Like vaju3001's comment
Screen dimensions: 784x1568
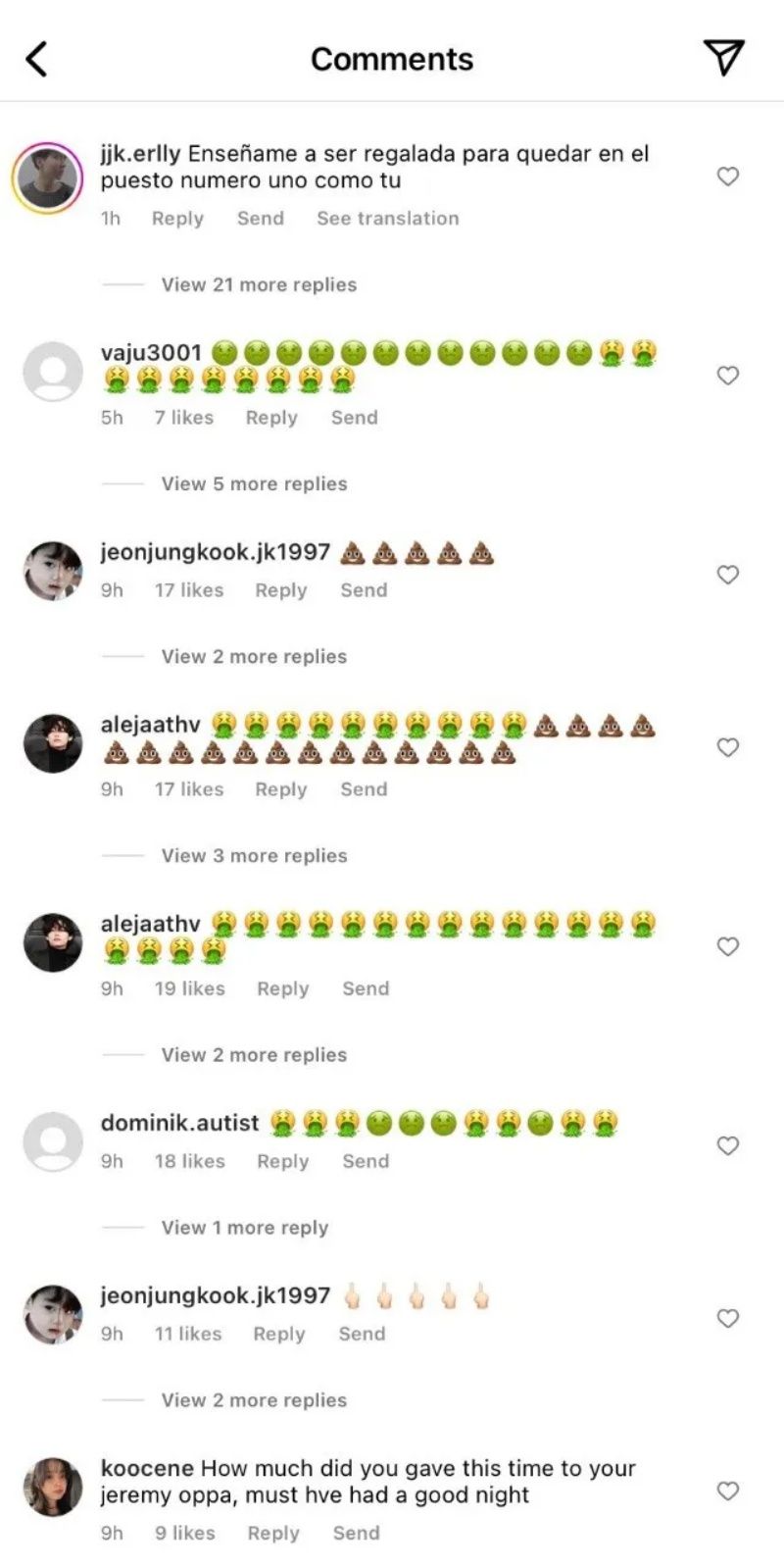pyautogui.click(x=727, y=376)
